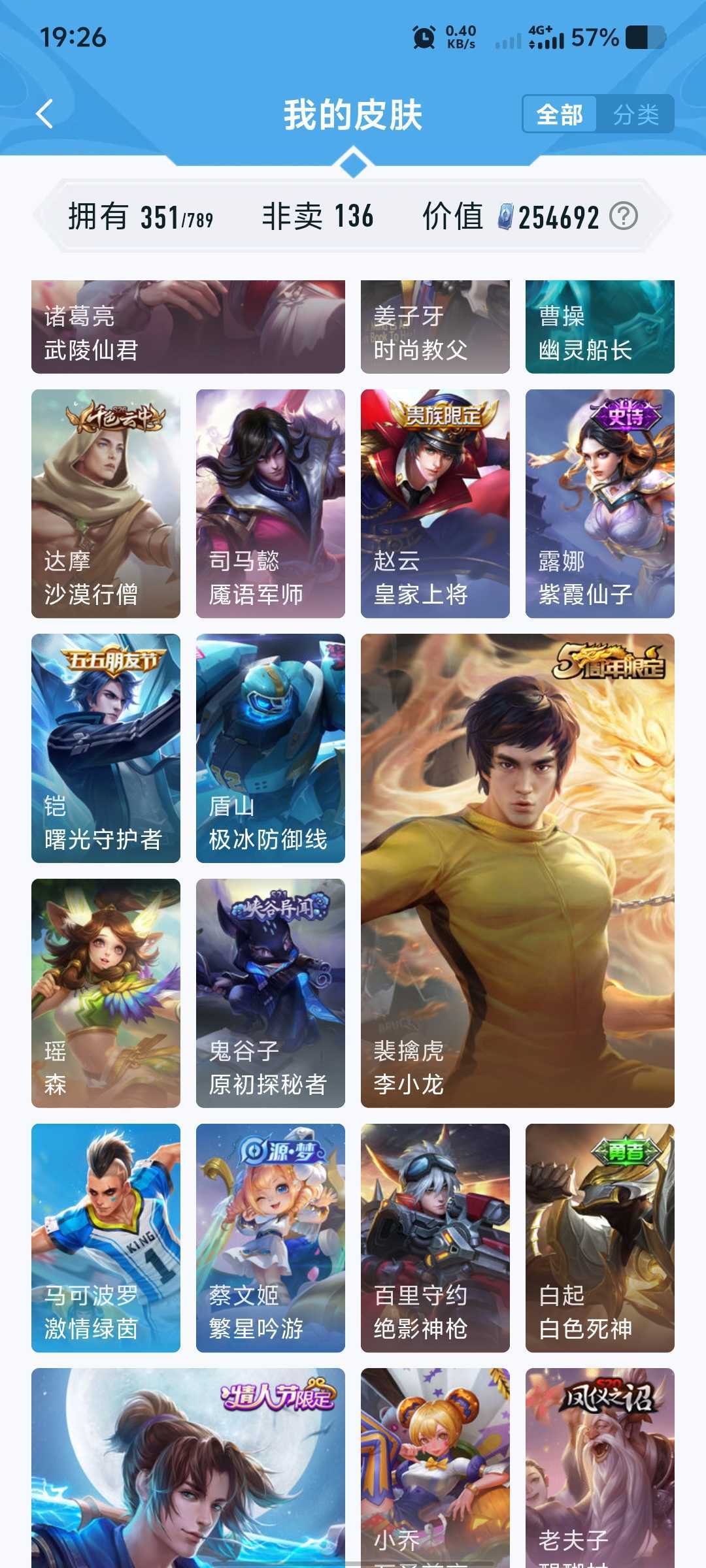Select the 全部 tab
Screen dimensions: 706x1568
560,115
